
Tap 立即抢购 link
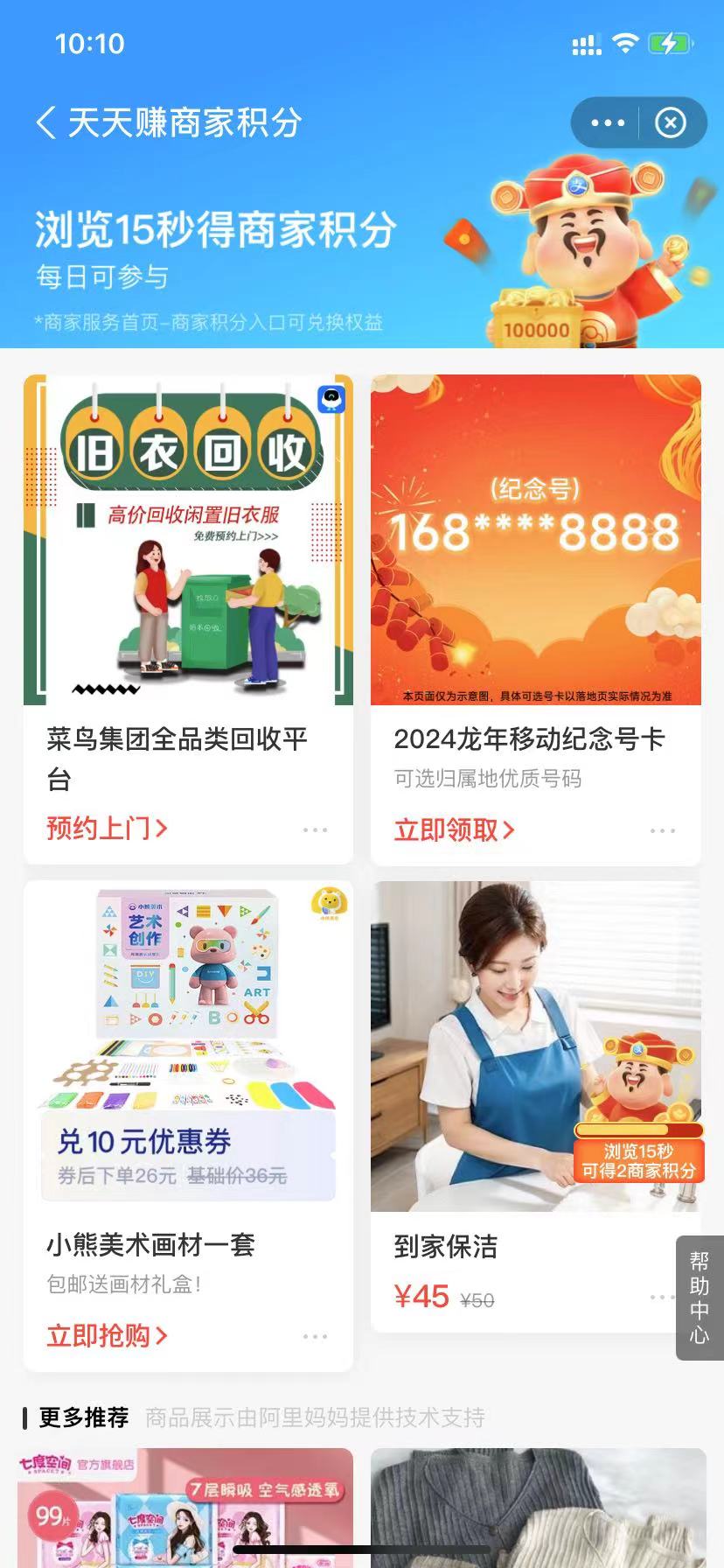pos(106,1335)
